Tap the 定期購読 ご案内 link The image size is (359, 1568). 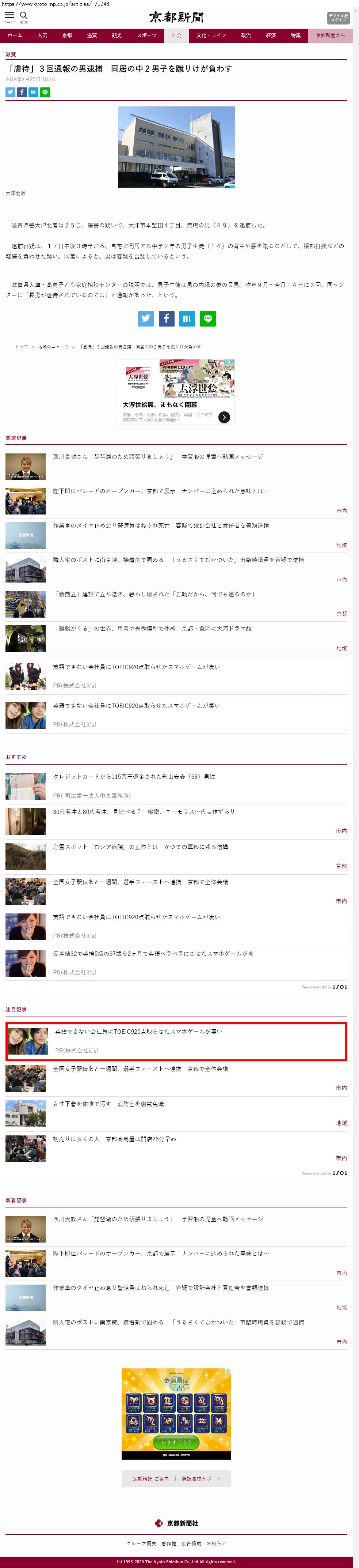[x=150, y=1478]
